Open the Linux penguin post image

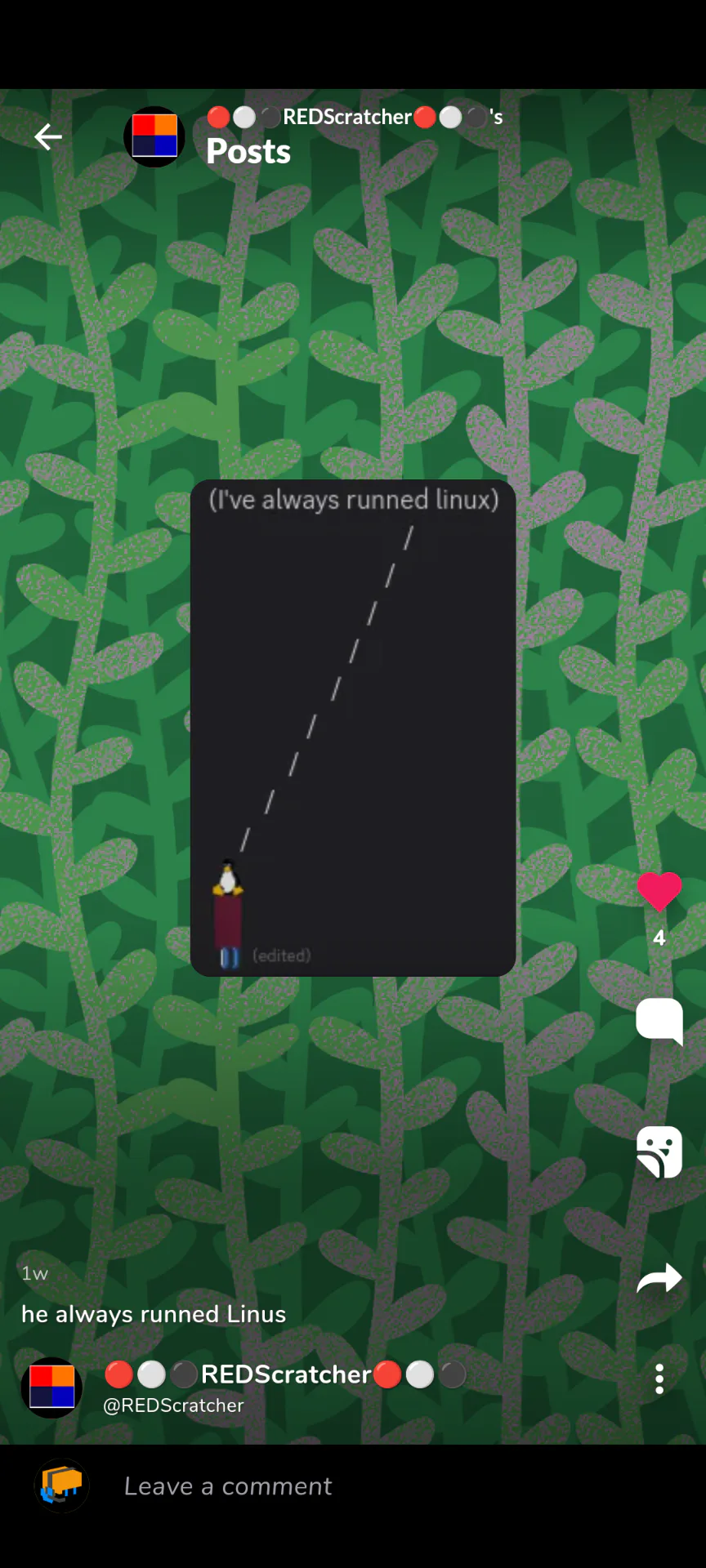coord(353,727)
